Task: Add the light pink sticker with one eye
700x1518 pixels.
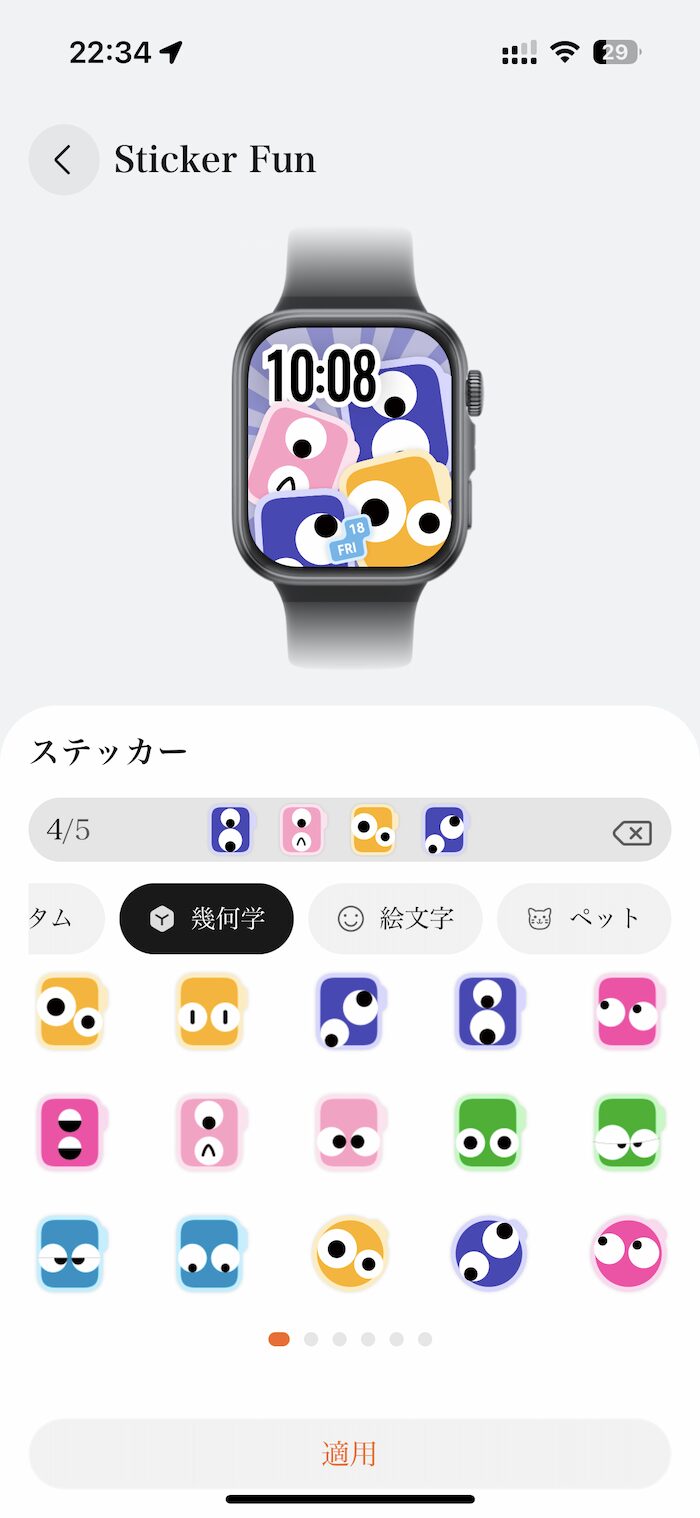Action: click(210, 1132)
